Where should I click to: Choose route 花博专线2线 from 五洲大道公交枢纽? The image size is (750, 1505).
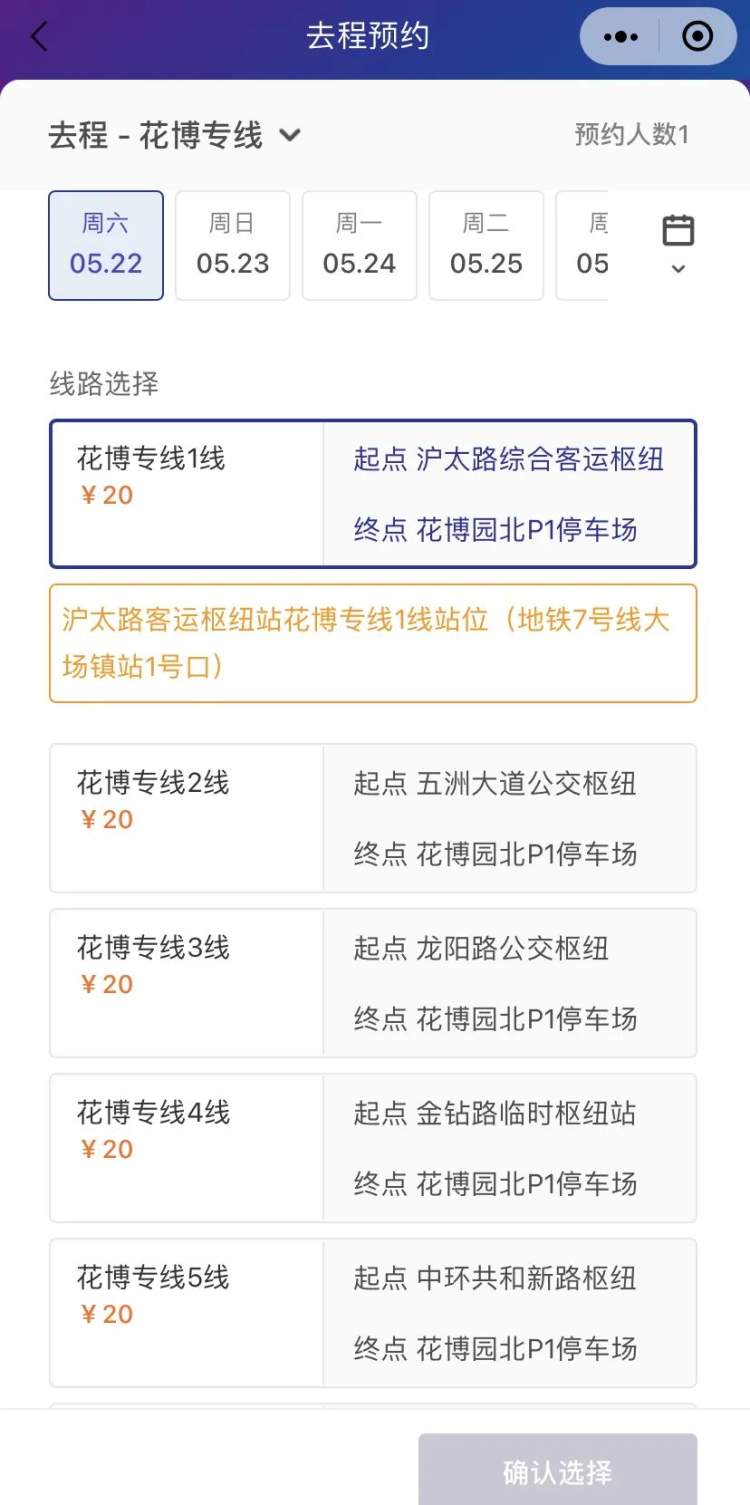click(x=373, y=818)
